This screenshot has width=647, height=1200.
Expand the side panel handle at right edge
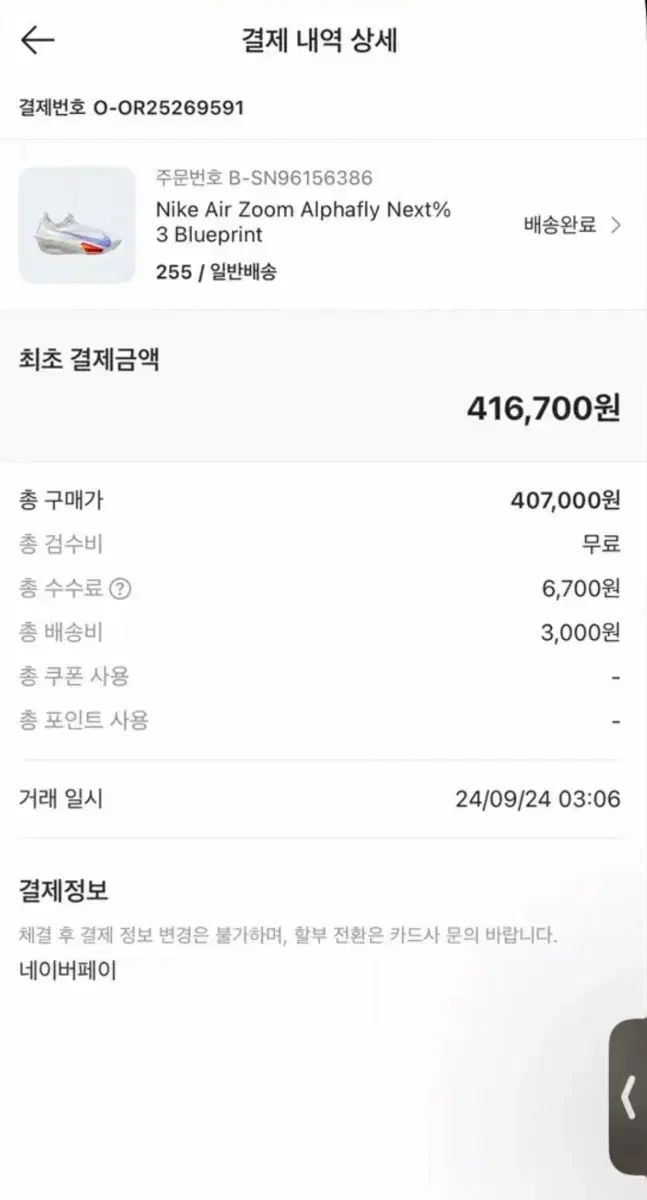[628, 1097]
